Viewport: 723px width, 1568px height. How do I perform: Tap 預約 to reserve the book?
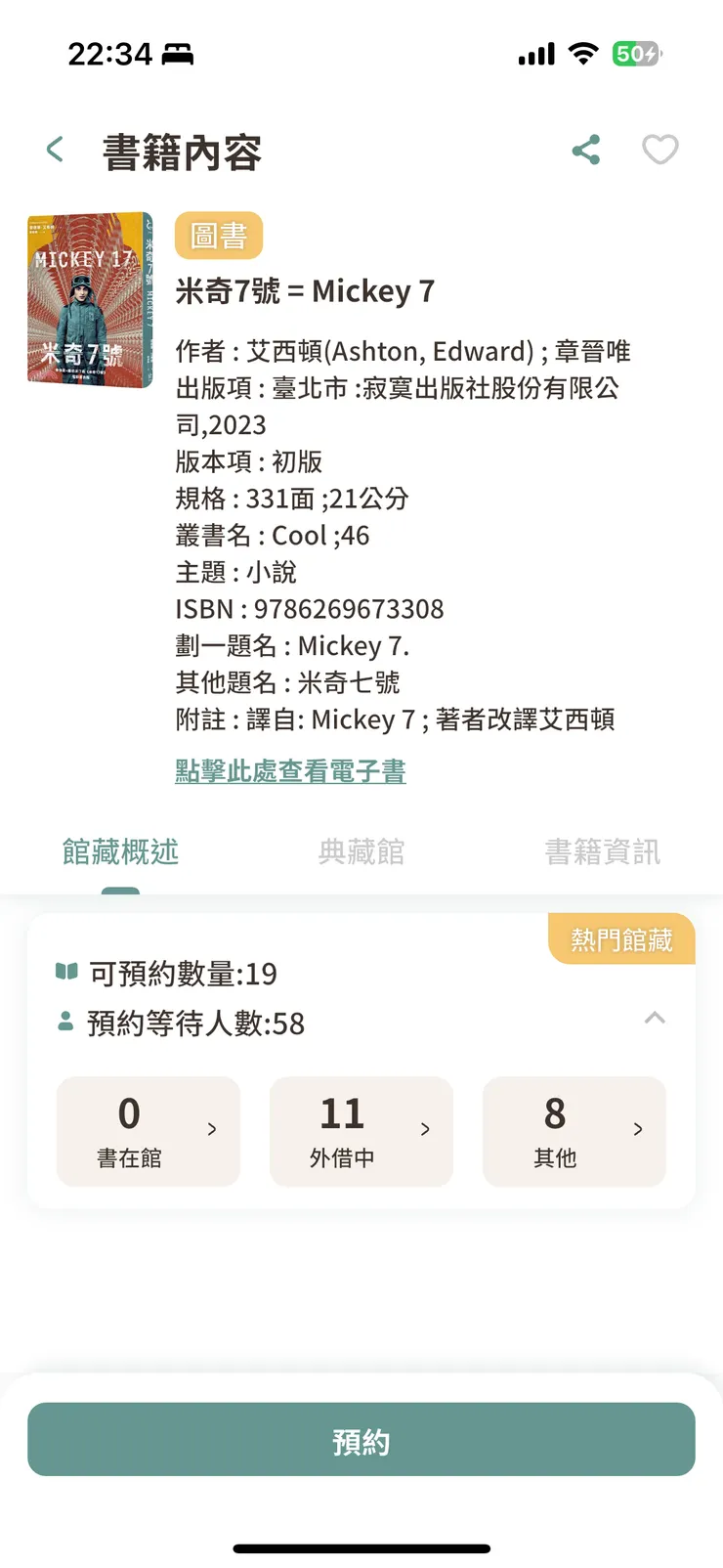point(361,1440)
